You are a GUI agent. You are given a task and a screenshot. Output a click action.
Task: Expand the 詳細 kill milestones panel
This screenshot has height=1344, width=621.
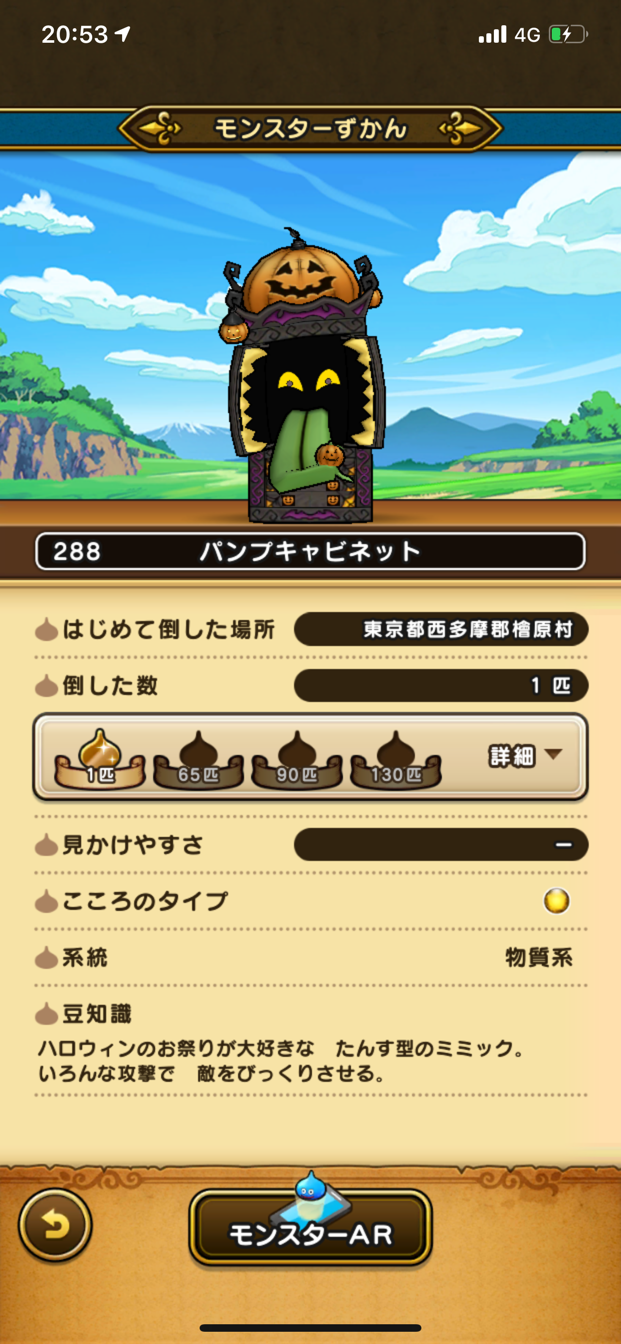[524, 756]
